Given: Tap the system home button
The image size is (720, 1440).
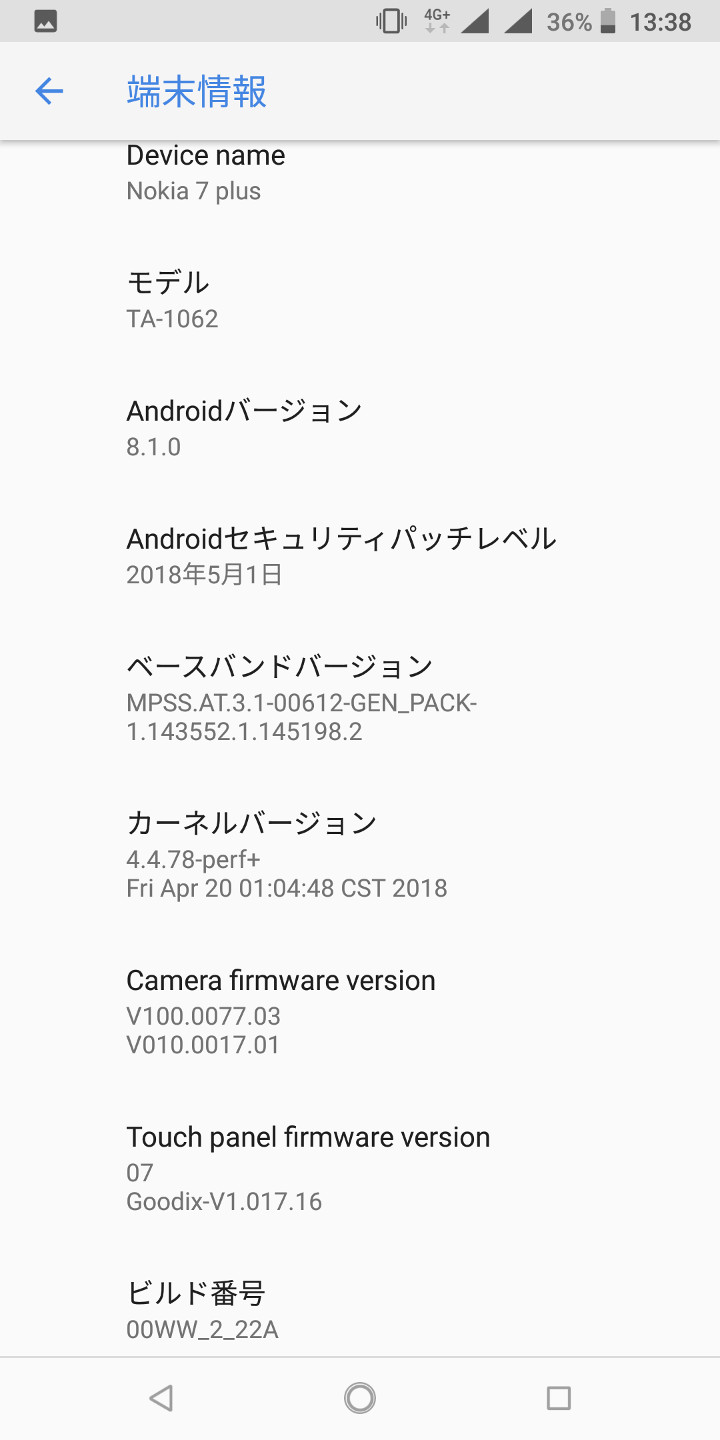Looking at the screenshot, I should [x=360, y=1398].
